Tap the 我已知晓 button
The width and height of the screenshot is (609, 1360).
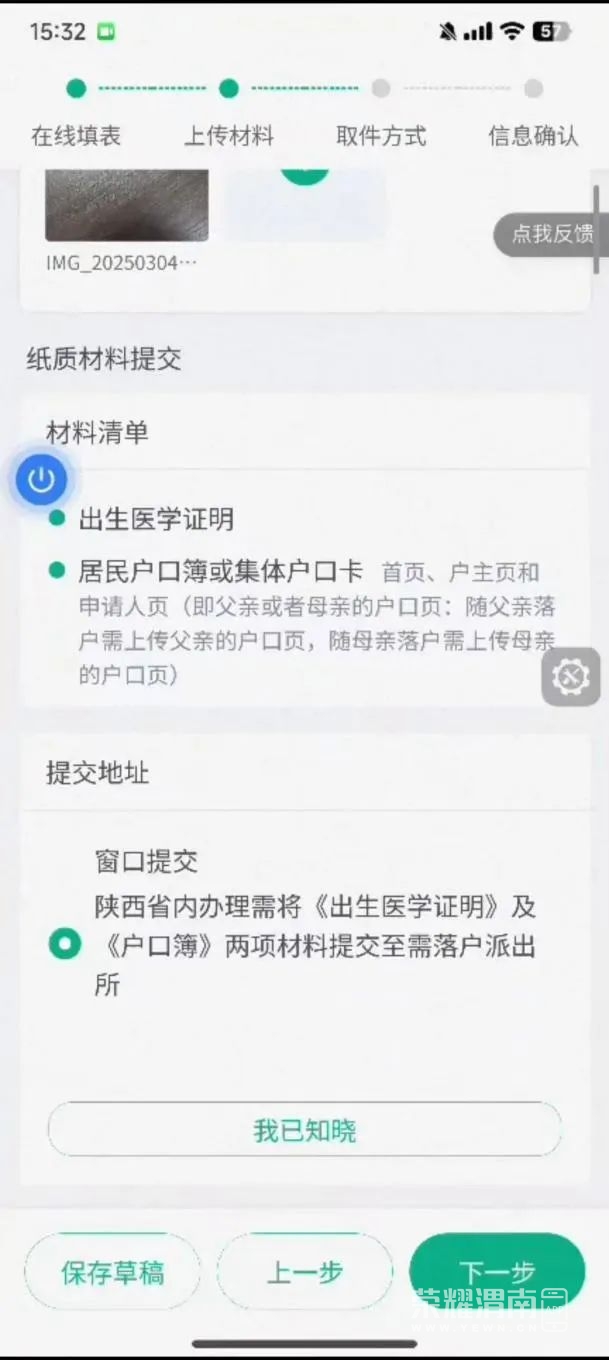coord(304,1130)
